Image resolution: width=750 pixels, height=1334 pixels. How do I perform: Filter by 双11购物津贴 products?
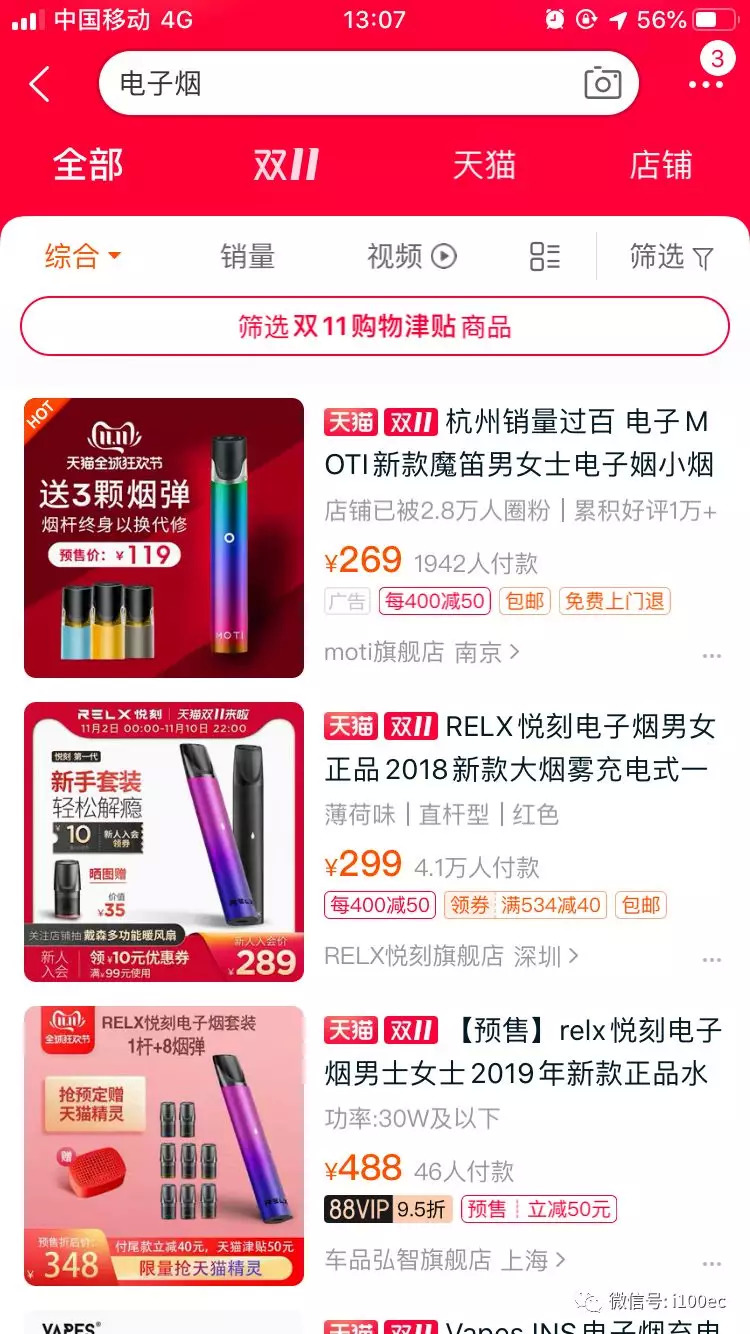click(375, 326)
